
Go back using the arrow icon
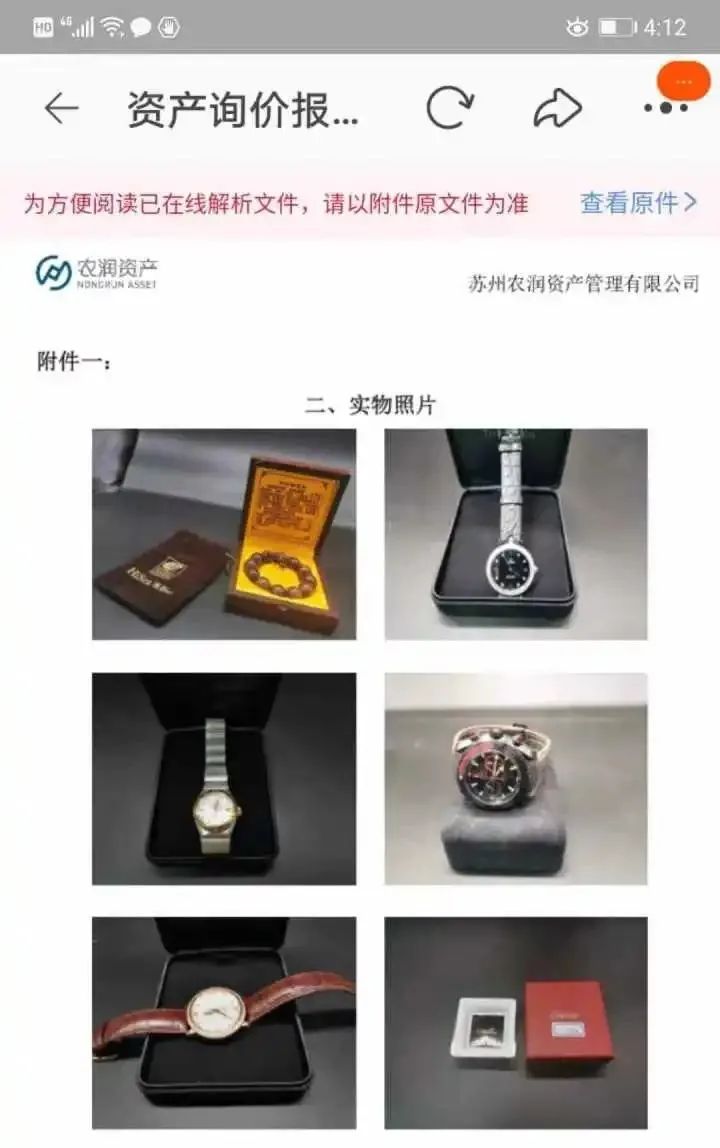[61, 108]
